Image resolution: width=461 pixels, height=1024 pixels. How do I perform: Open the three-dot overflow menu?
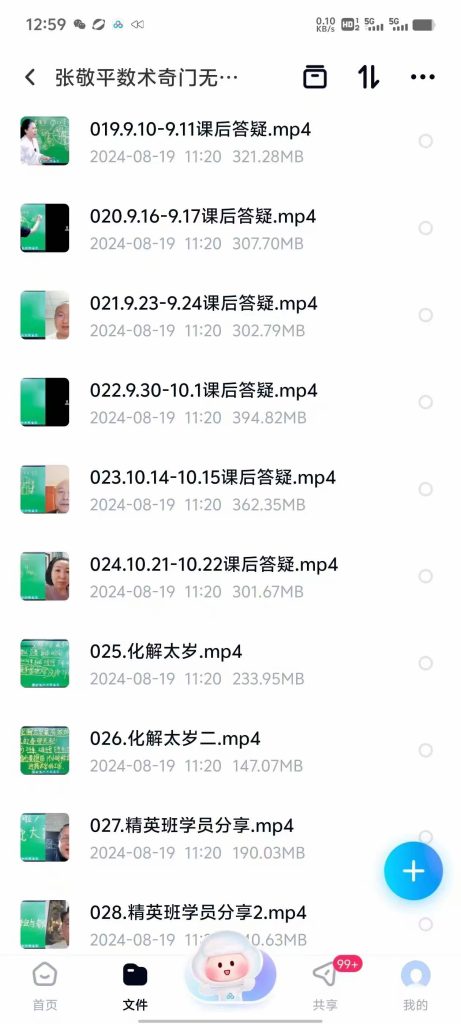click(422, 77)
